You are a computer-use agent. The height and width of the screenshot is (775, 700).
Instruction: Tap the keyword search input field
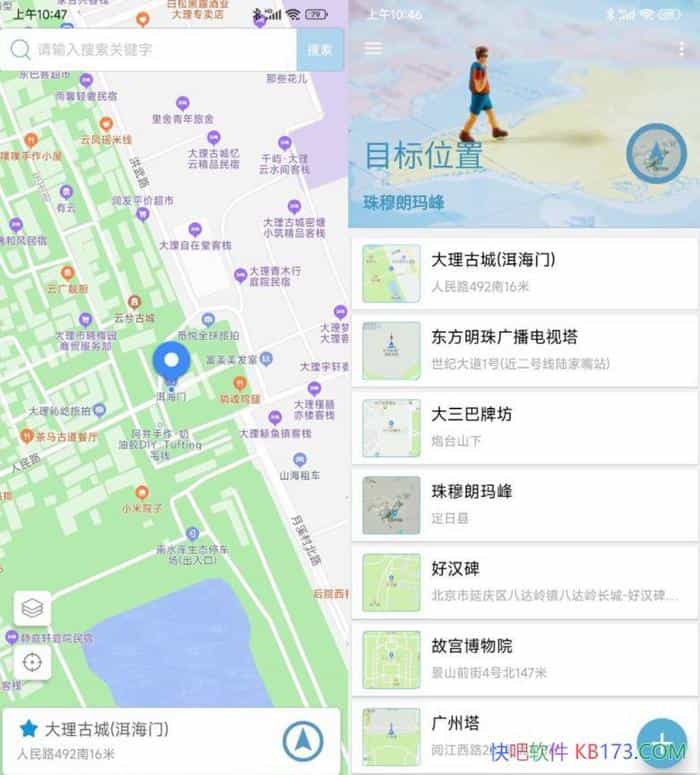pyautogui.click(x=160, y=50)
